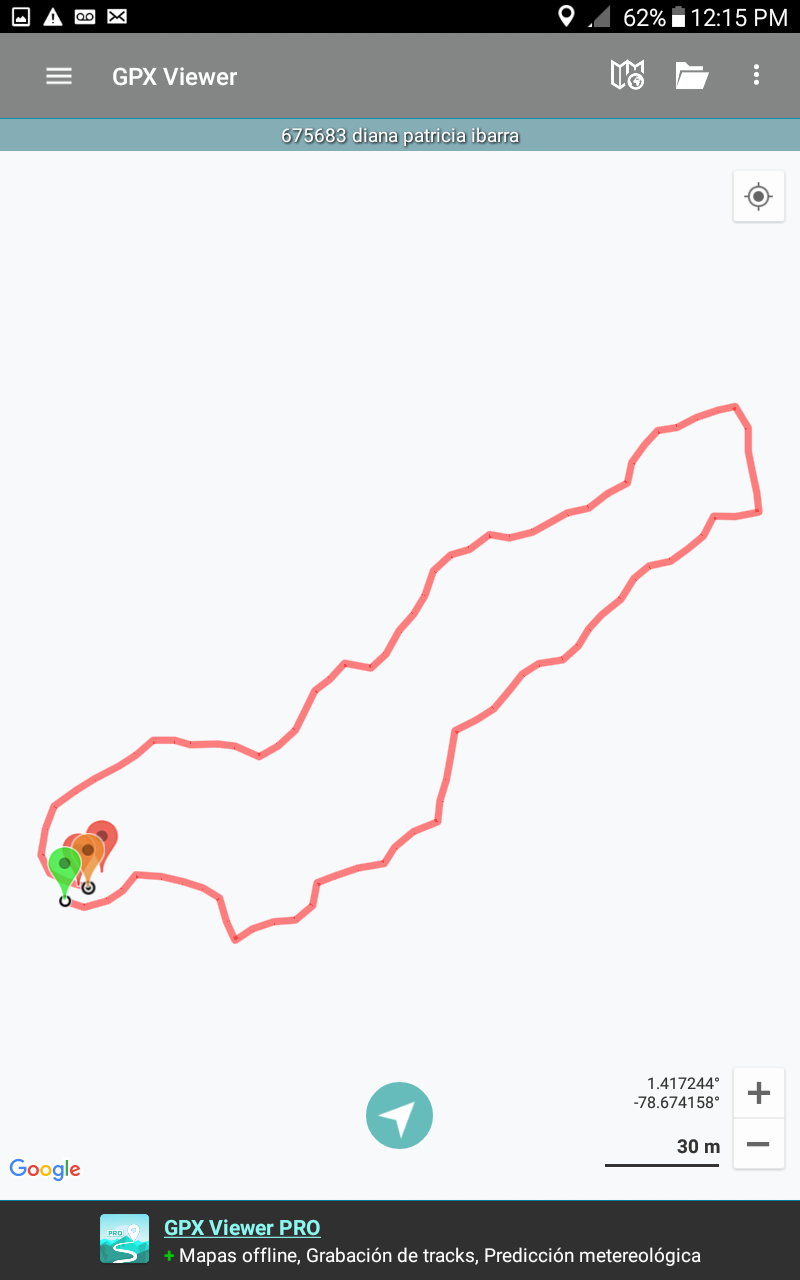The width and height of the screenshot is (800, 1280).
Task: Open the hamburger drawer menu
Action: point(59,76)
